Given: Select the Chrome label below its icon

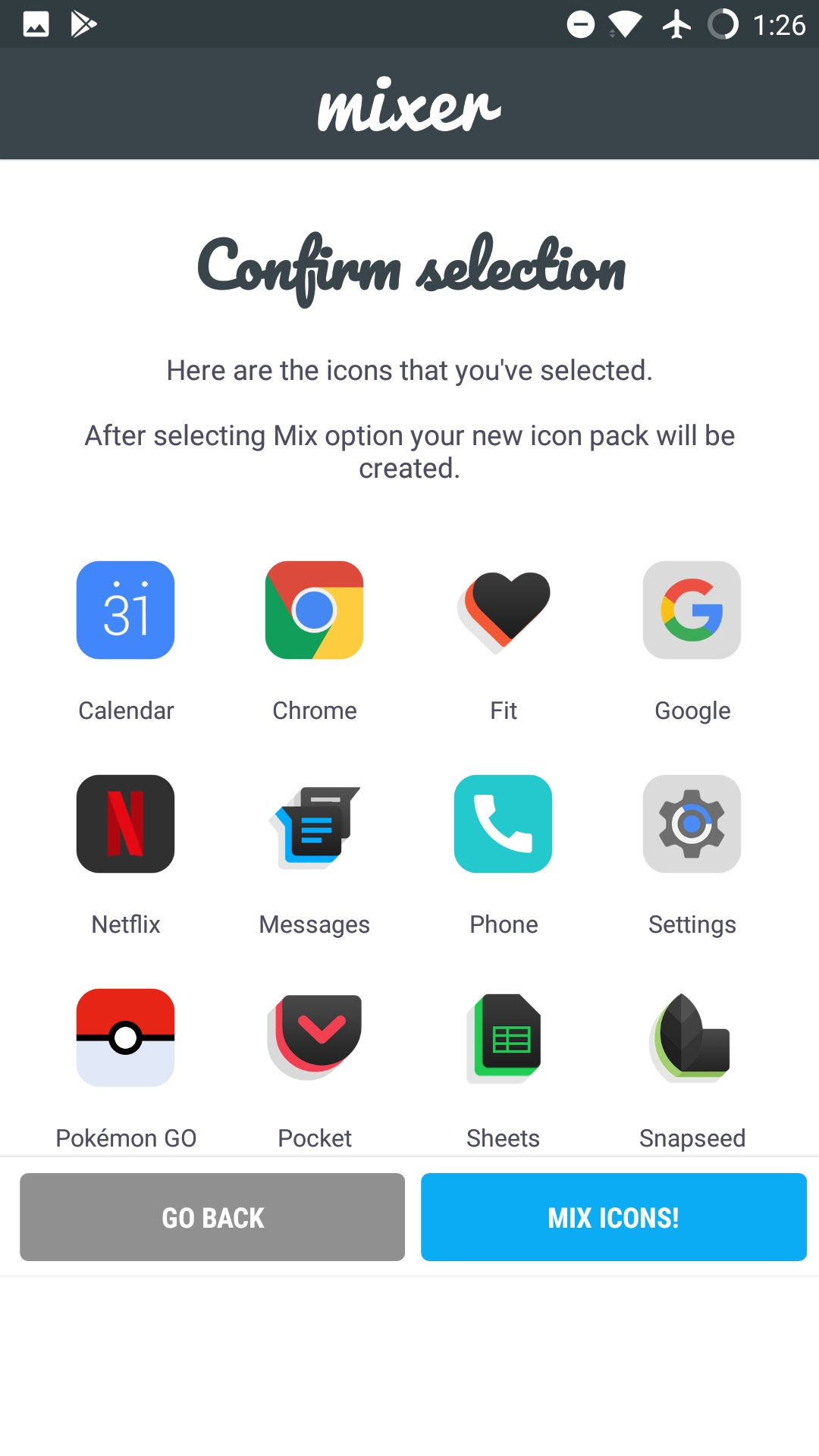Looking at the screenshot, I should 314,711.
